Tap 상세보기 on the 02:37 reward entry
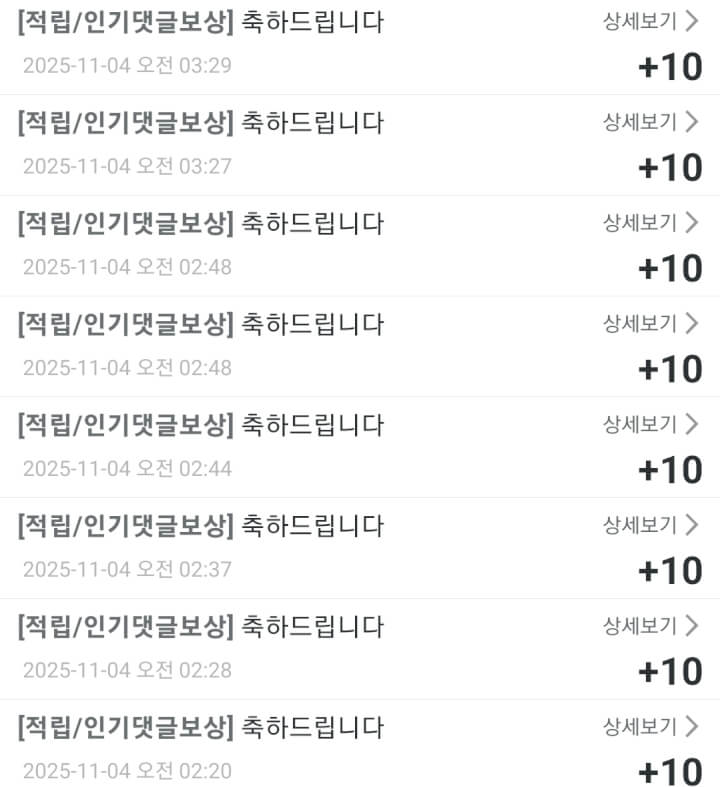The height and width of the screenshot is (787, 720). 650,525
